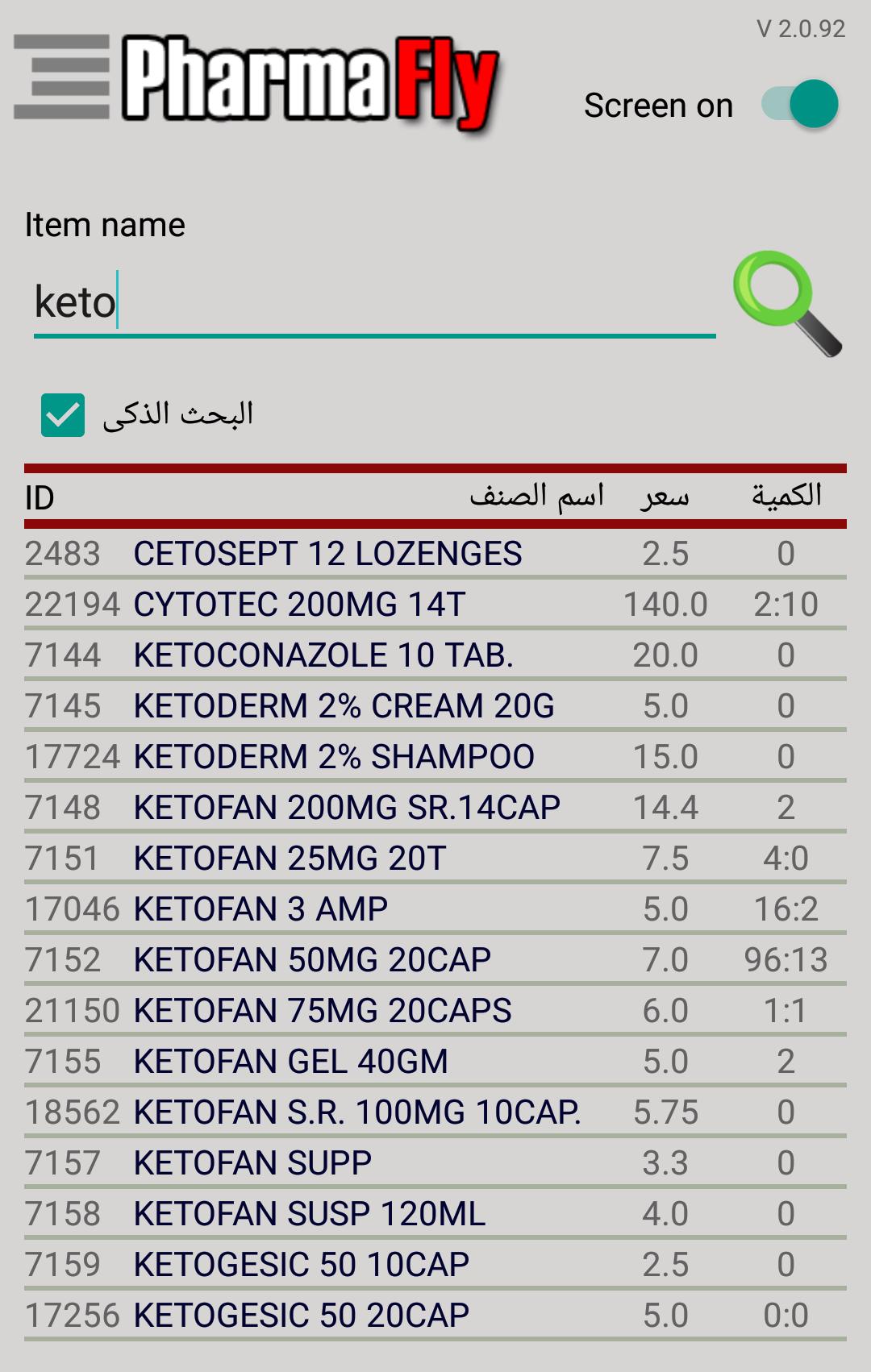The height and width of the screenshot is (1372, 871).
Task: Choose KETOFAN 25MG 20T row
Action: (x=290, y=859)
